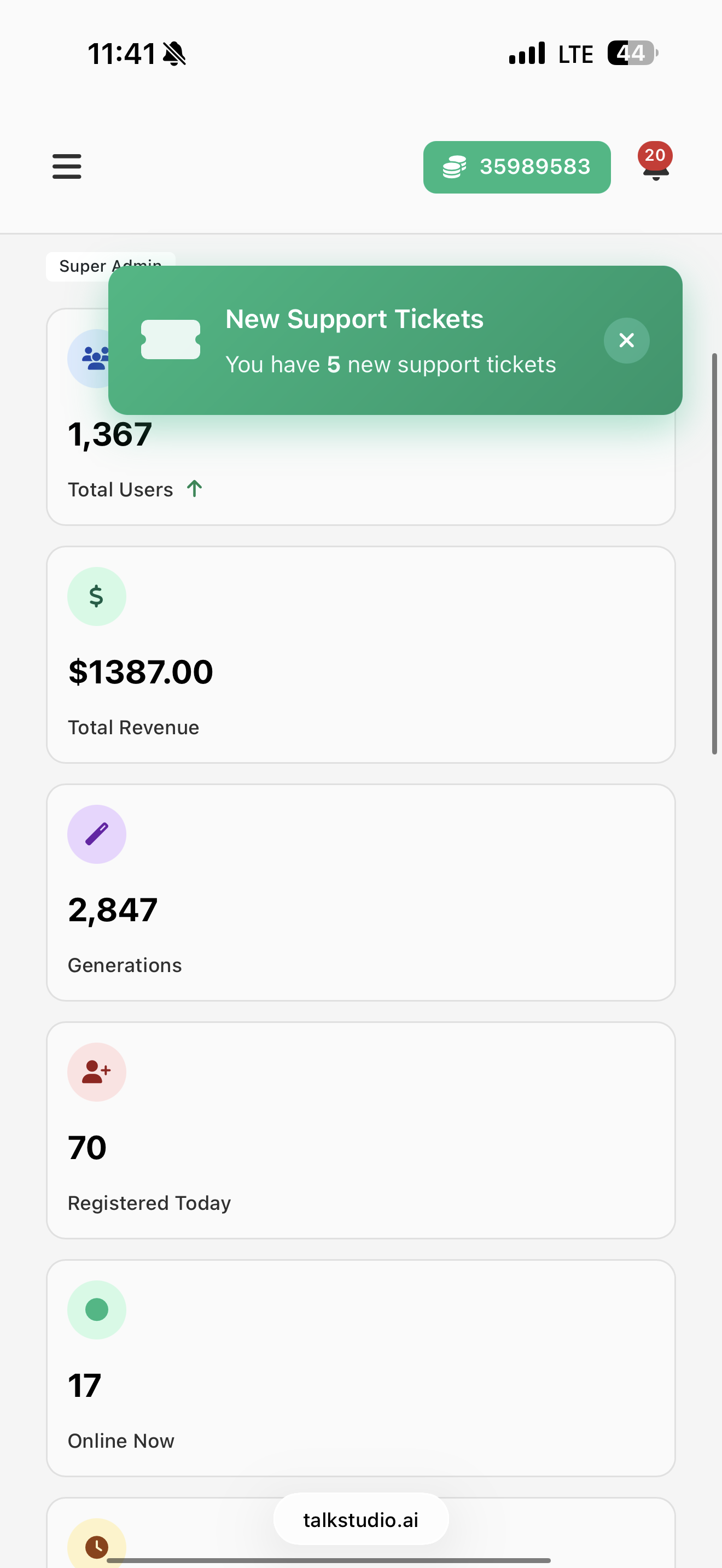Tap the talkstudio.ai address pill
The height and width of the screenshot is (1568, 722).
pyautogui.click(x=360, y=1519)
